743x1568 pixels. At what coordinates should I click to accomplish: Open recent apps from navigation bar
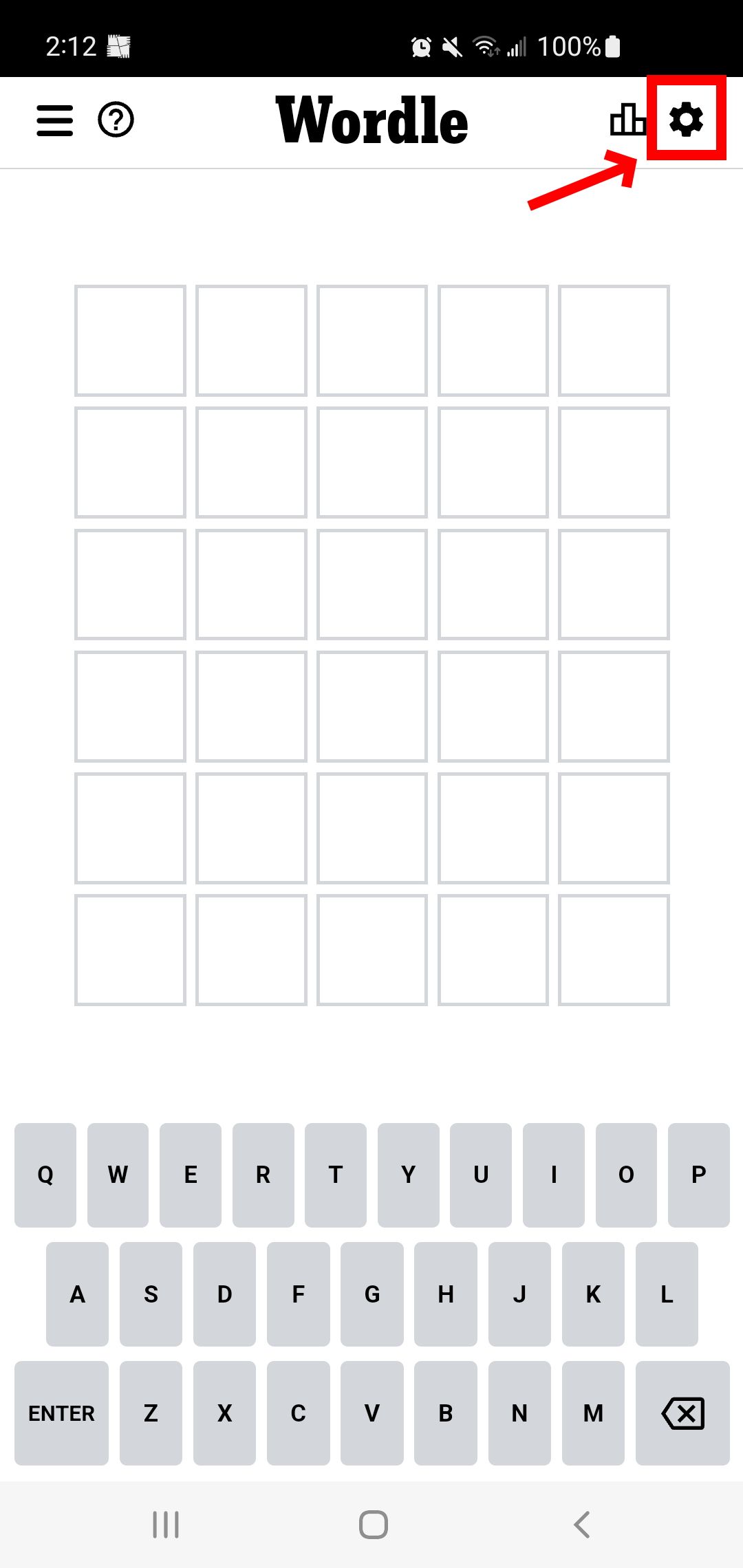[x=166, y=1525]
